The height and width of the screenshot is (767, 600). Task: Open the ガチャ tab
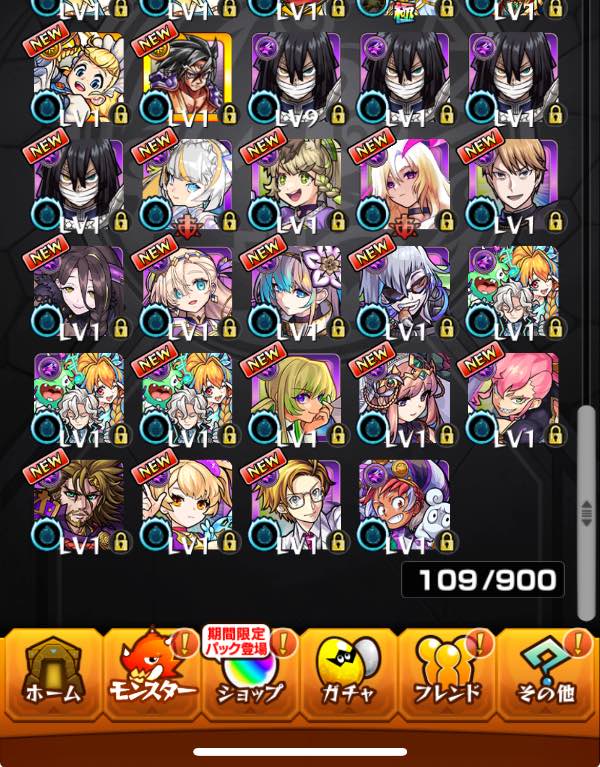[x=349, y=675]
